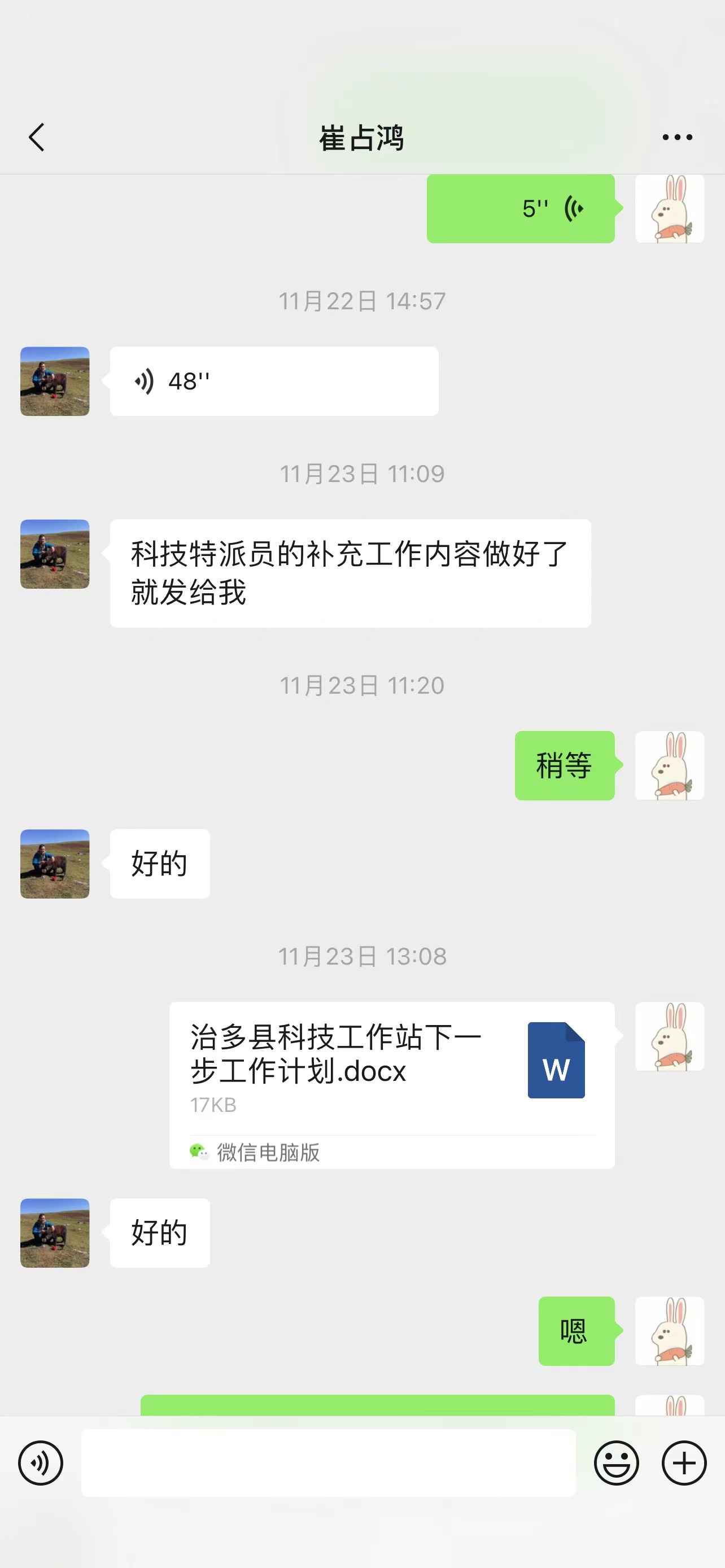Tap my rabbit avatar beside 稍等
Viewport: 725px width, 1568px height.
point(669,765)
